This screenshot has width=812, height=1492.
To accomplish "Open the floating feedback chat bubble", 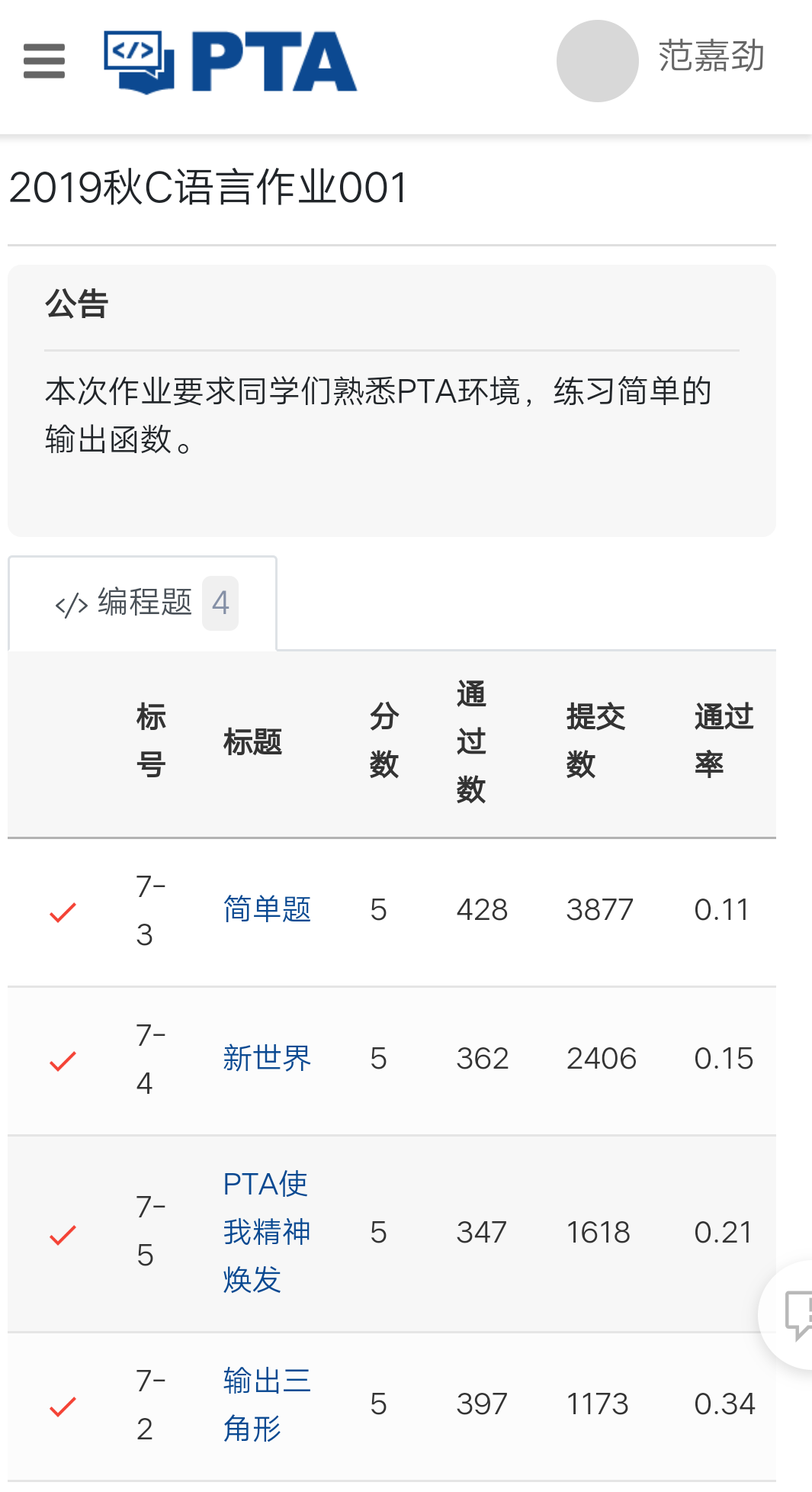I will point(796,1314).
